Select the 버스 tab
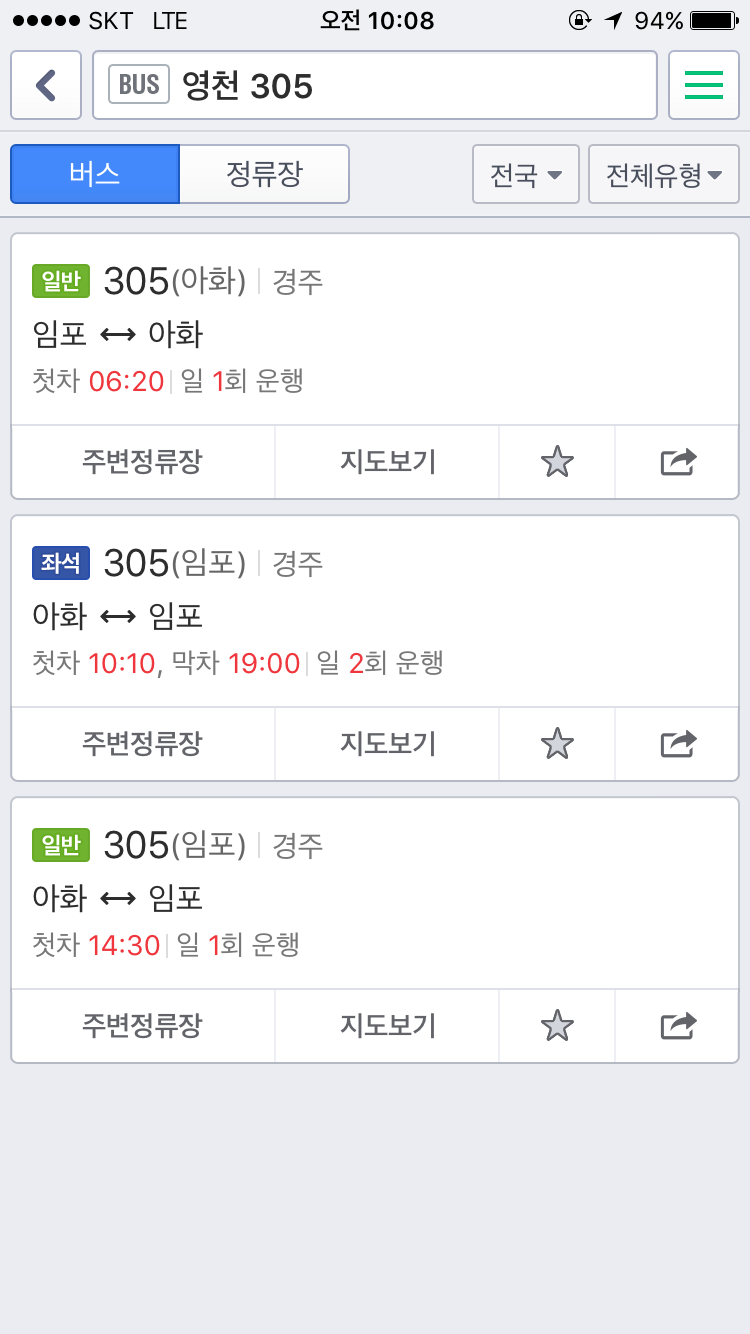 click(x=95, y=174)
